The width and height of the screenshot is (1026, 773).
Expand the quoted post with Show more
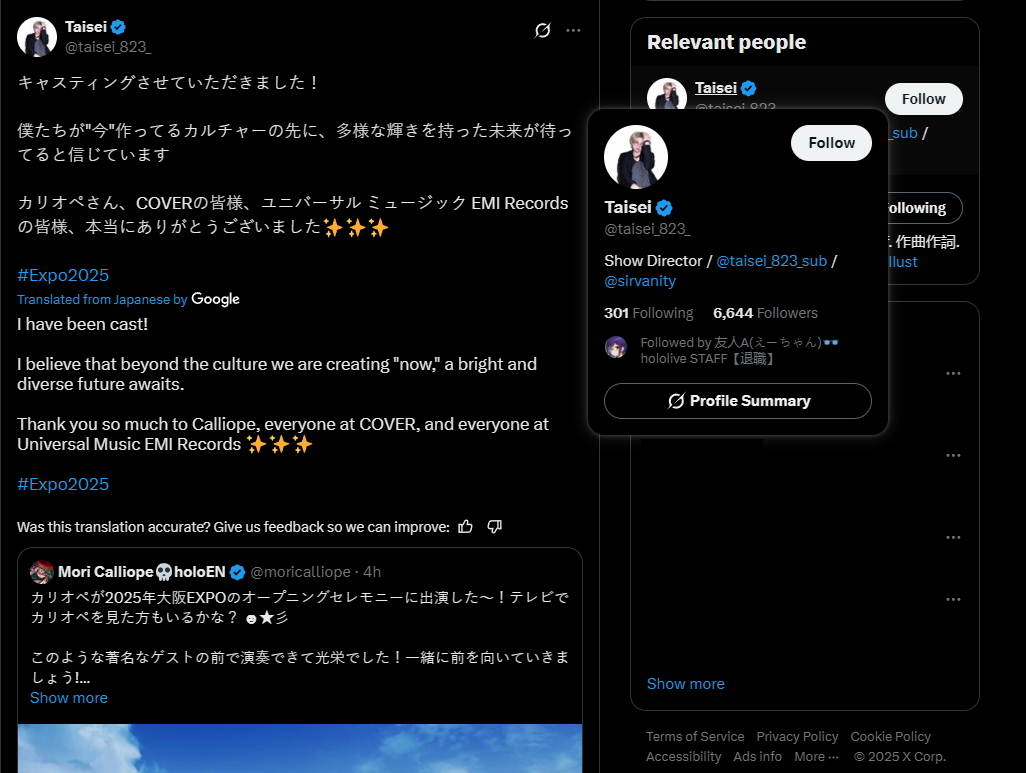[x=68, y=698]
